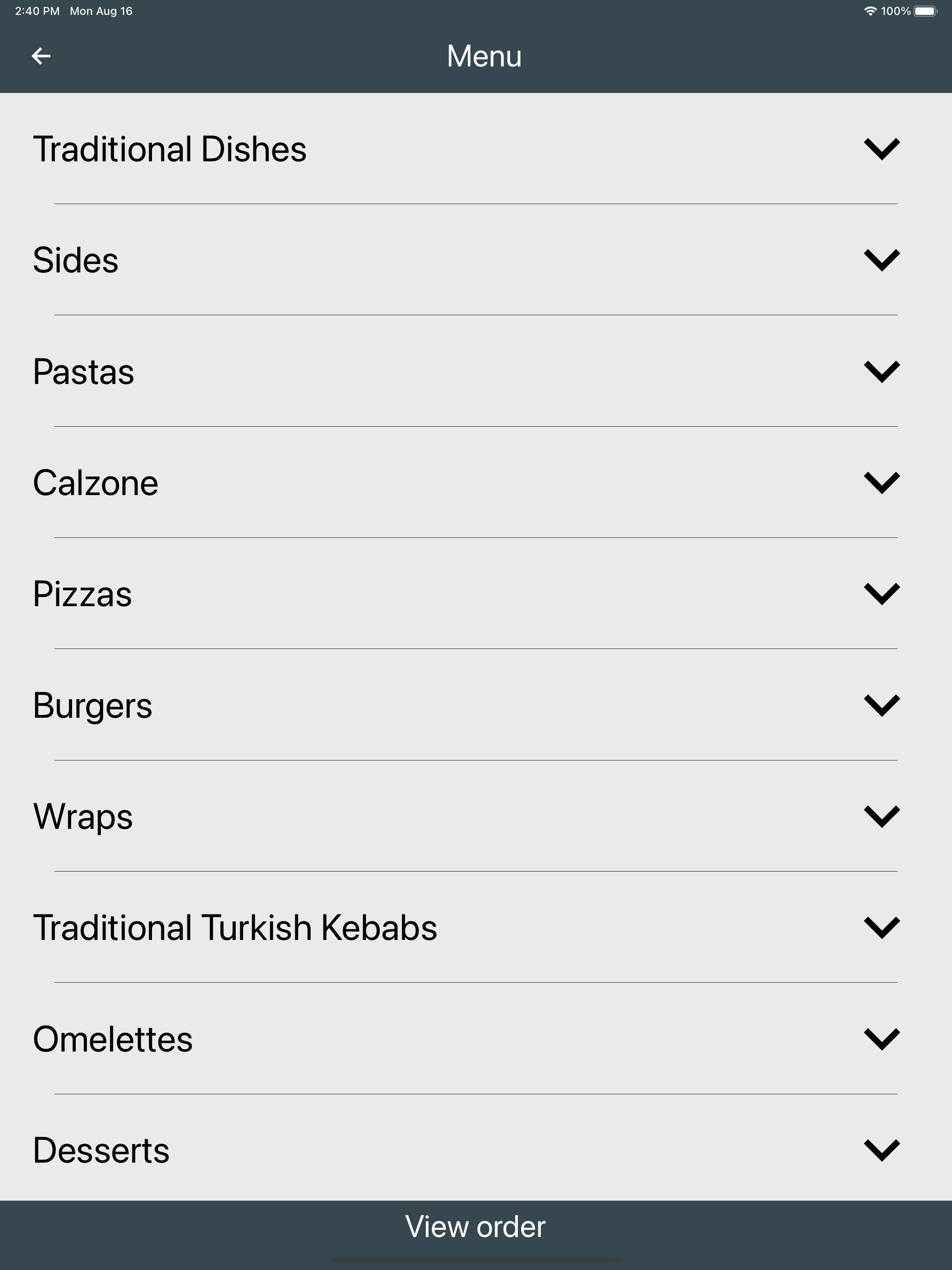Expand the Desserts section
The width and height of the screenshot is (952, 1270).
(x=881, y=1150)
